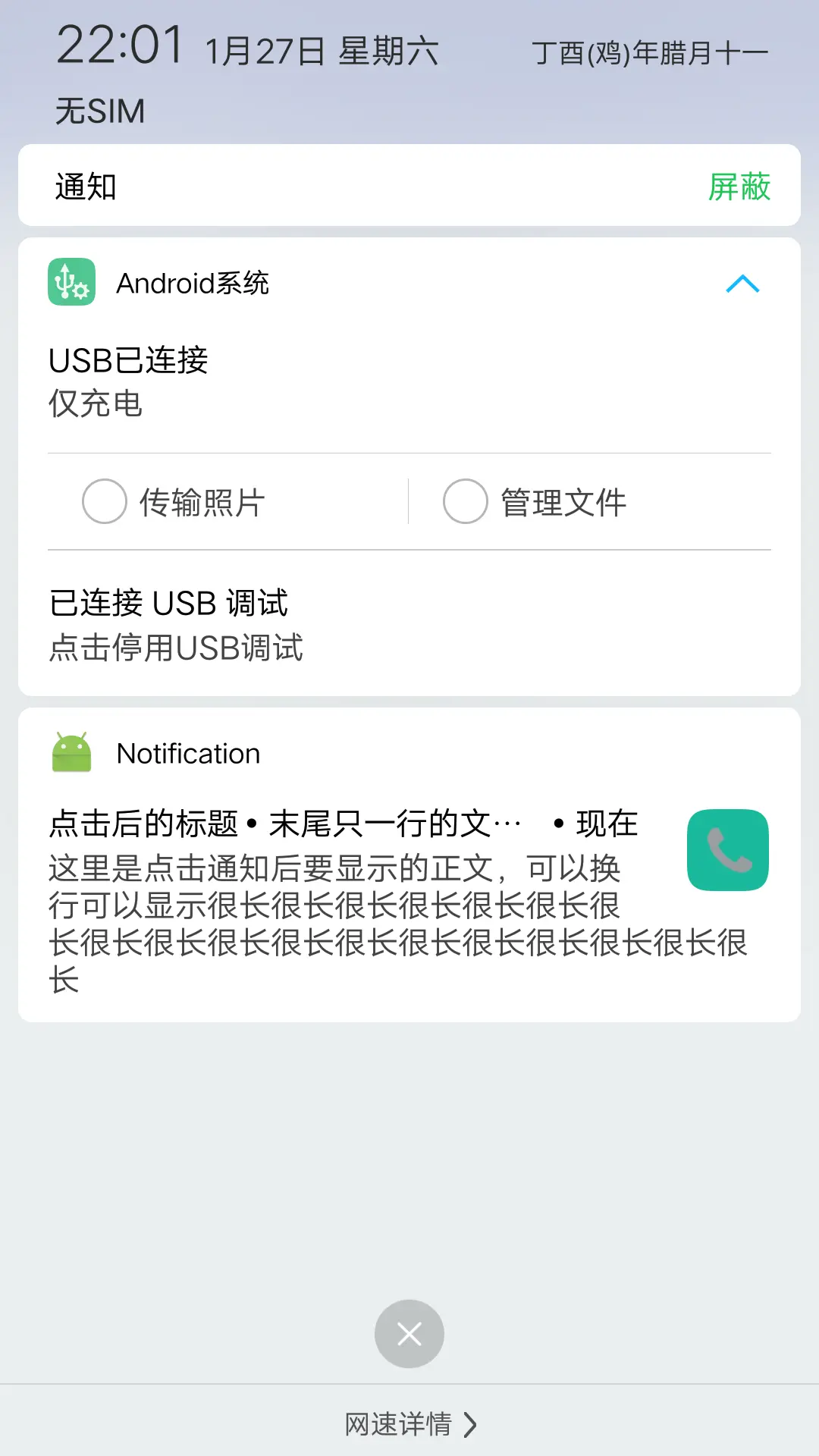Tap 点击停用USB调试 to disable USB debugging
819x1456 pixels.
tap(174, 648)
